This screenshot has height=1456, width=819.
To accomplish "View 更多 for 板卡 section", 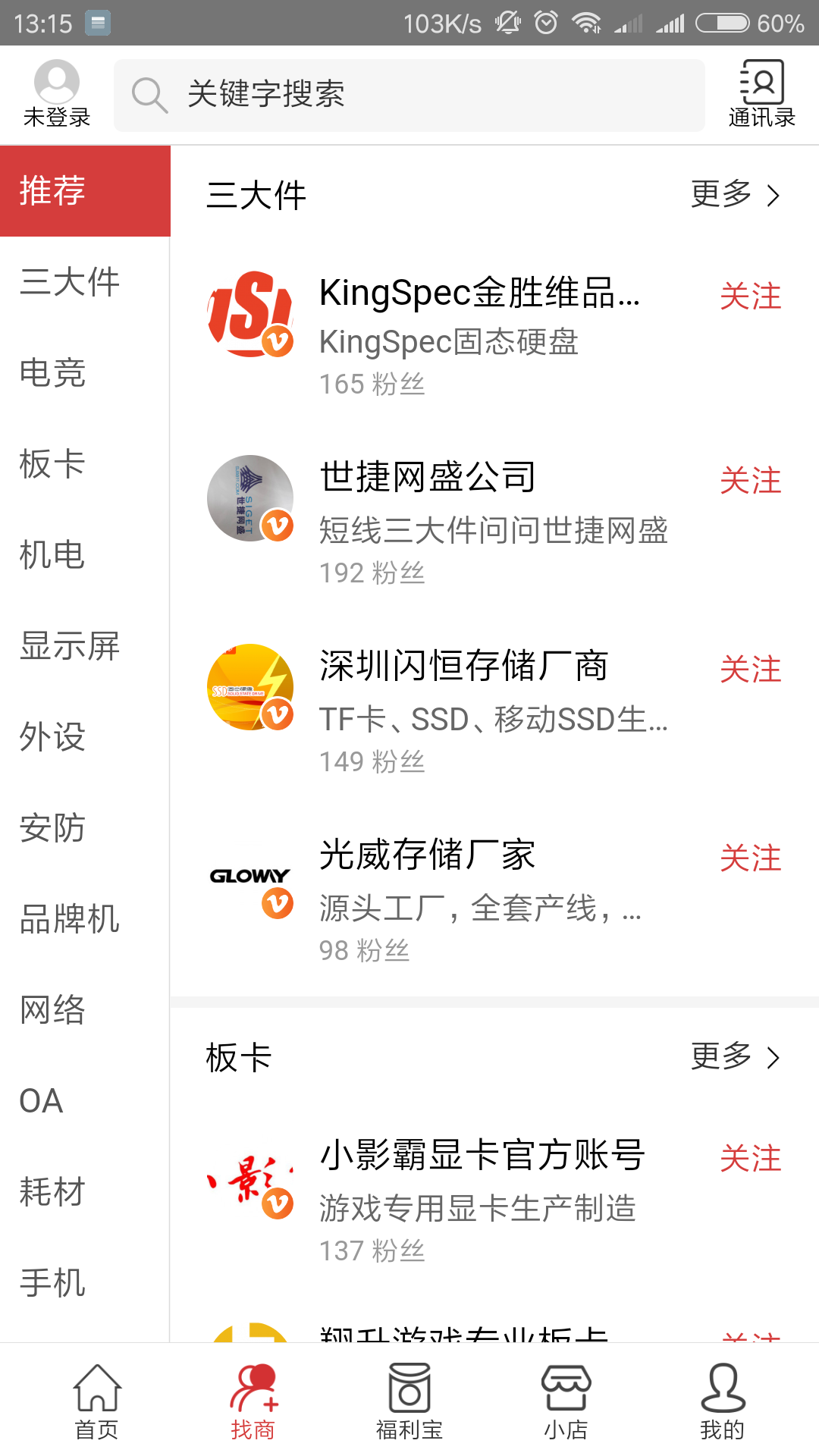I will 735,1057.
